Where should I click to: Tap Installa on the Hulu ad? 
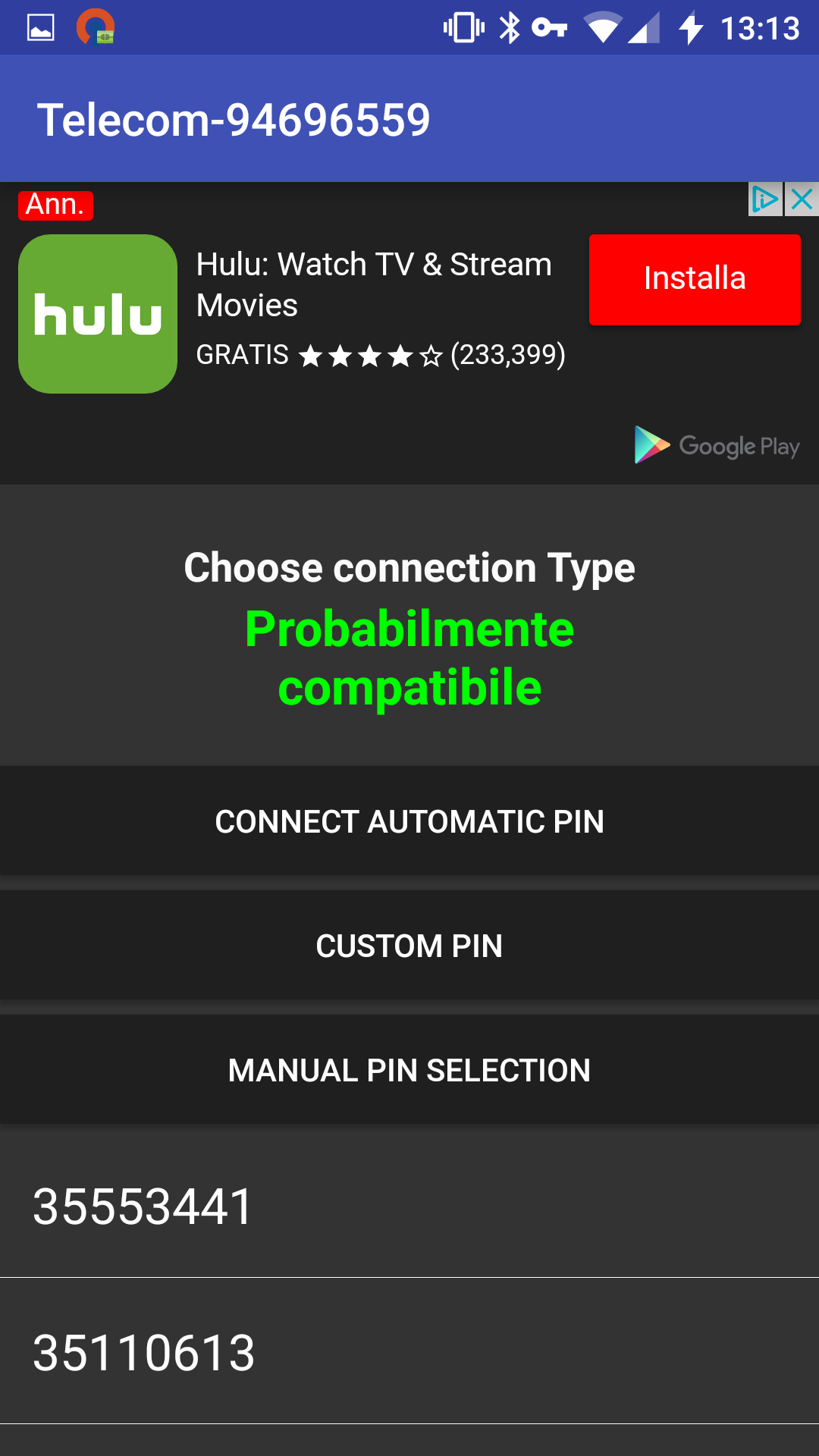pos(695,279)
